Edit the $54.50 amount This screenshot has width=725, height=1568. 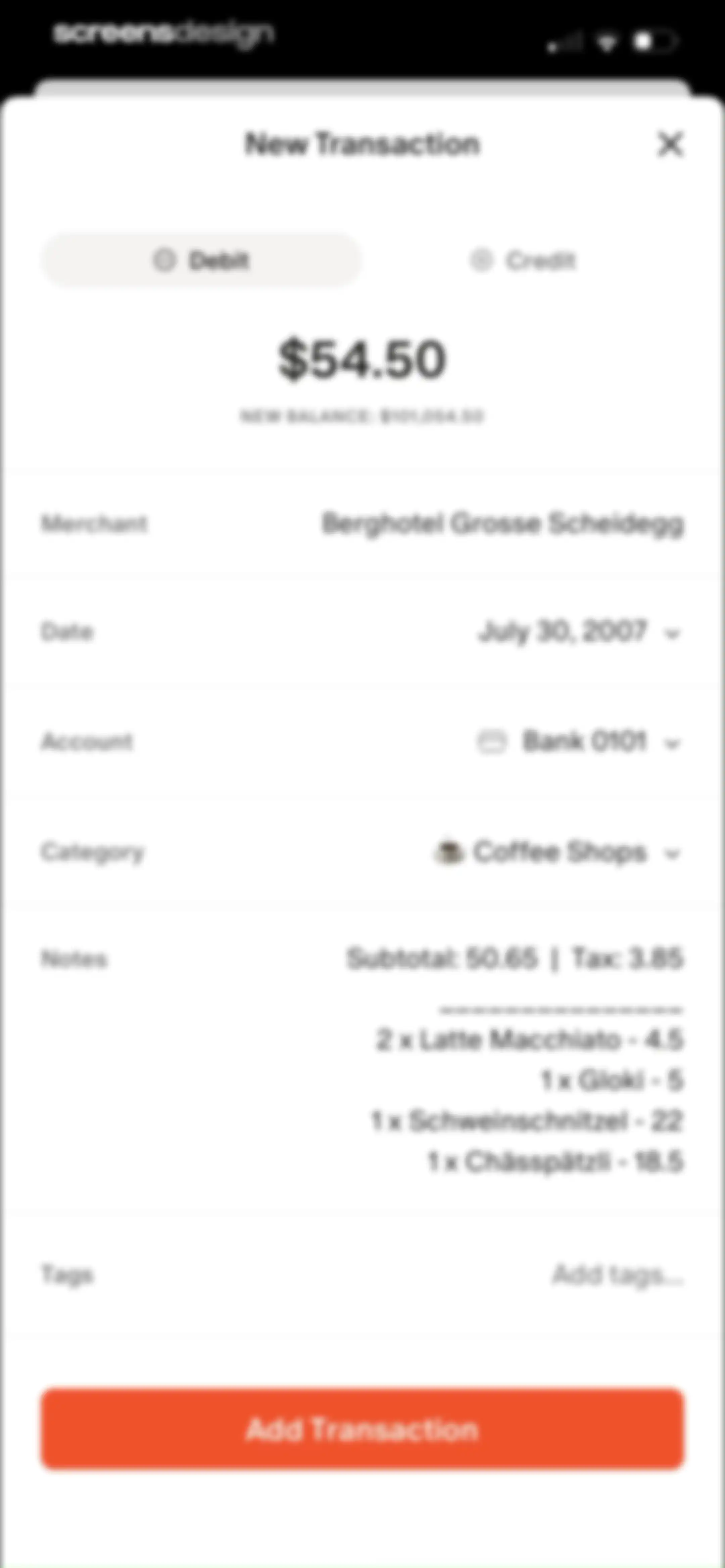coord(362,359)
